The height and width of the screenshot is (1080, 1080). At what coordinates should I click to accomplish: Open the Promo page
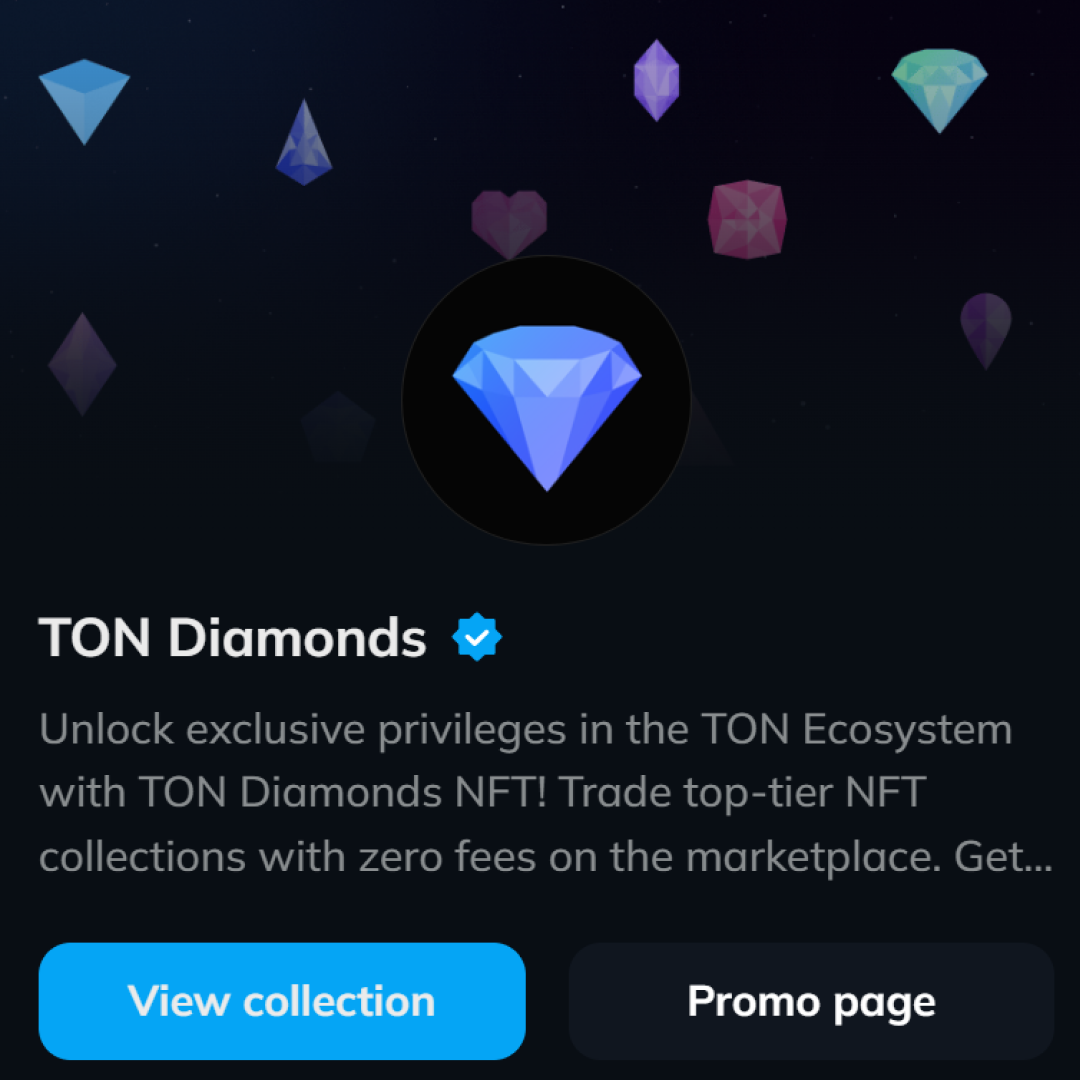click(x=811, y=1001)
